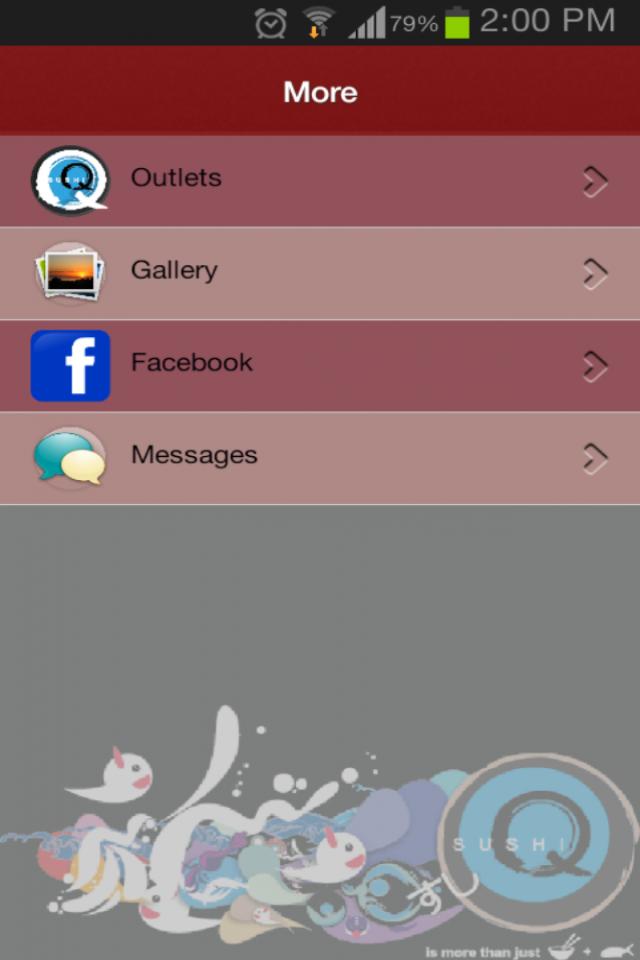Open the Facebook row

point(320,365)
